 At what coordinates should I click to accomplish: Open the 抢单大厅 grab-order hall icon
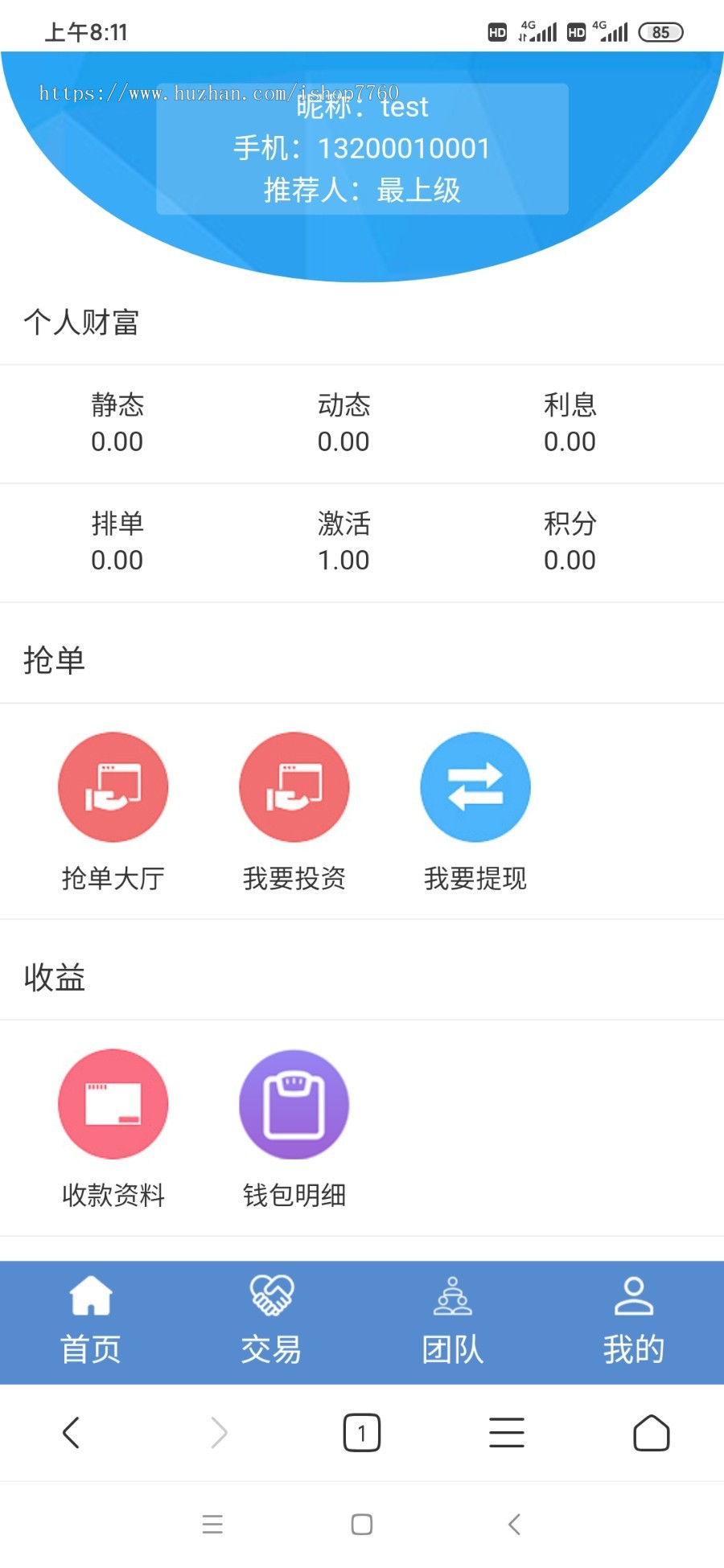coord(113,786)
